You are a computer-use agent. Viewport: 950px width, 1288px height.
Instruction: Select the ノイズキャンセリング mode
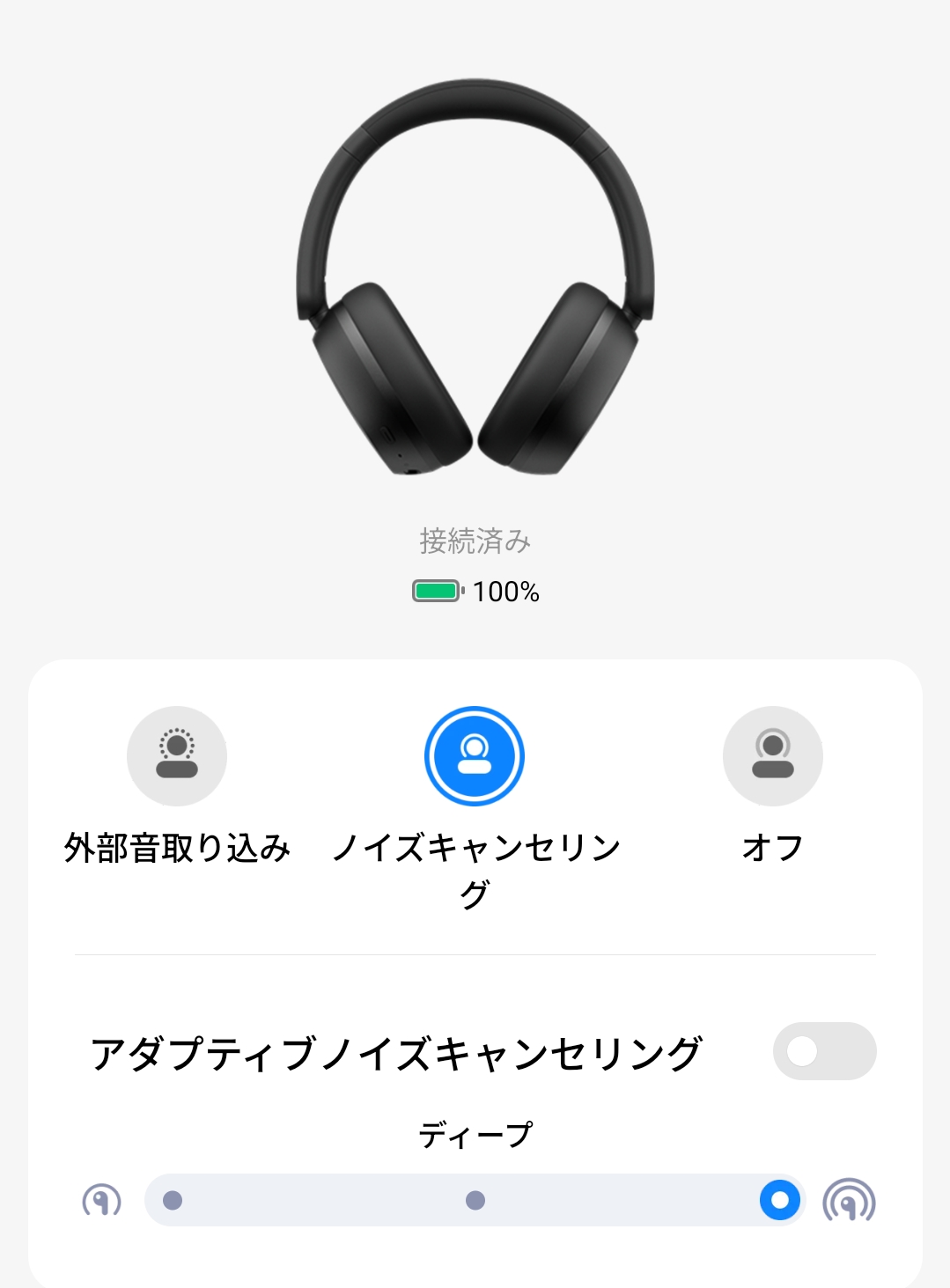tap(475, 756)
